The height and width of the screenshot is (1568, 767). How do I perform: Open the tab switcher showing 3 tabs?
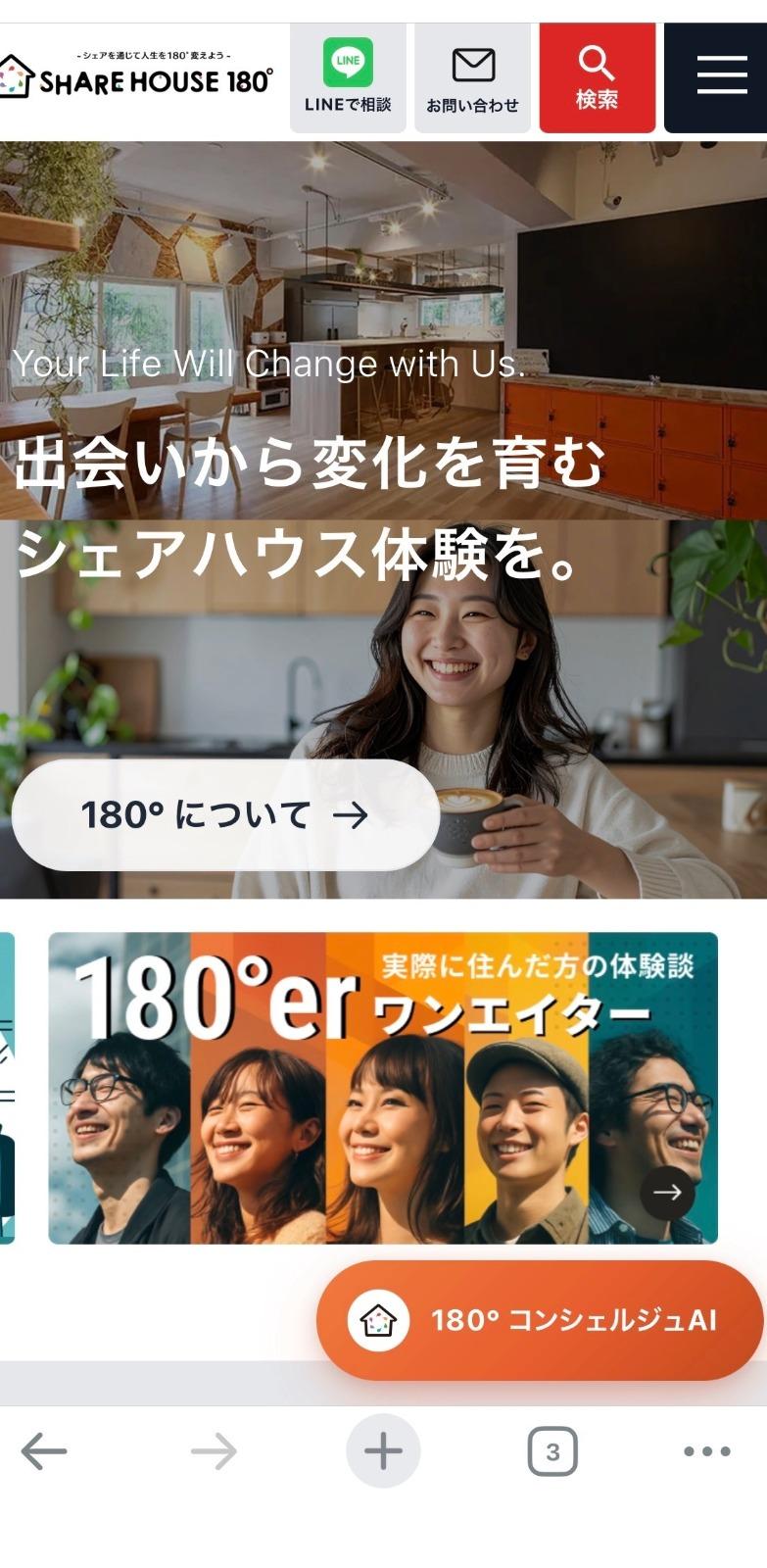[x=552, y=1451]
